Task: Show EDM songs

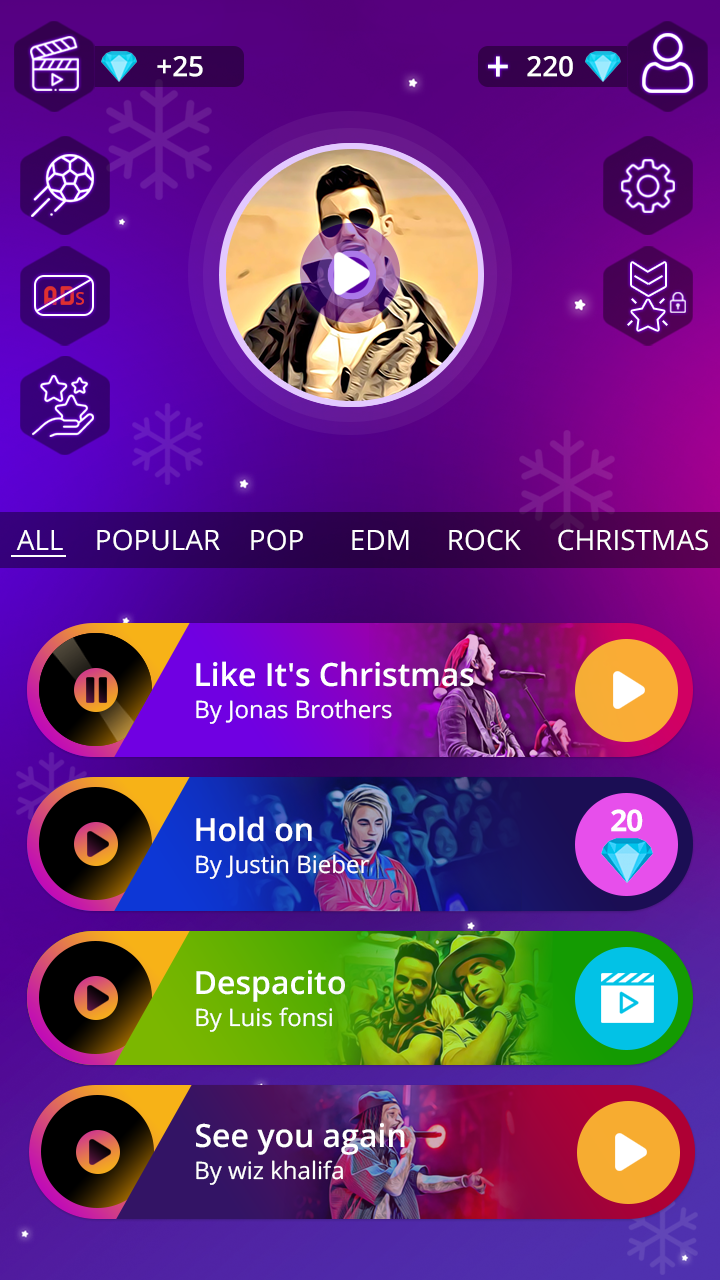Action: click(380, 540)
